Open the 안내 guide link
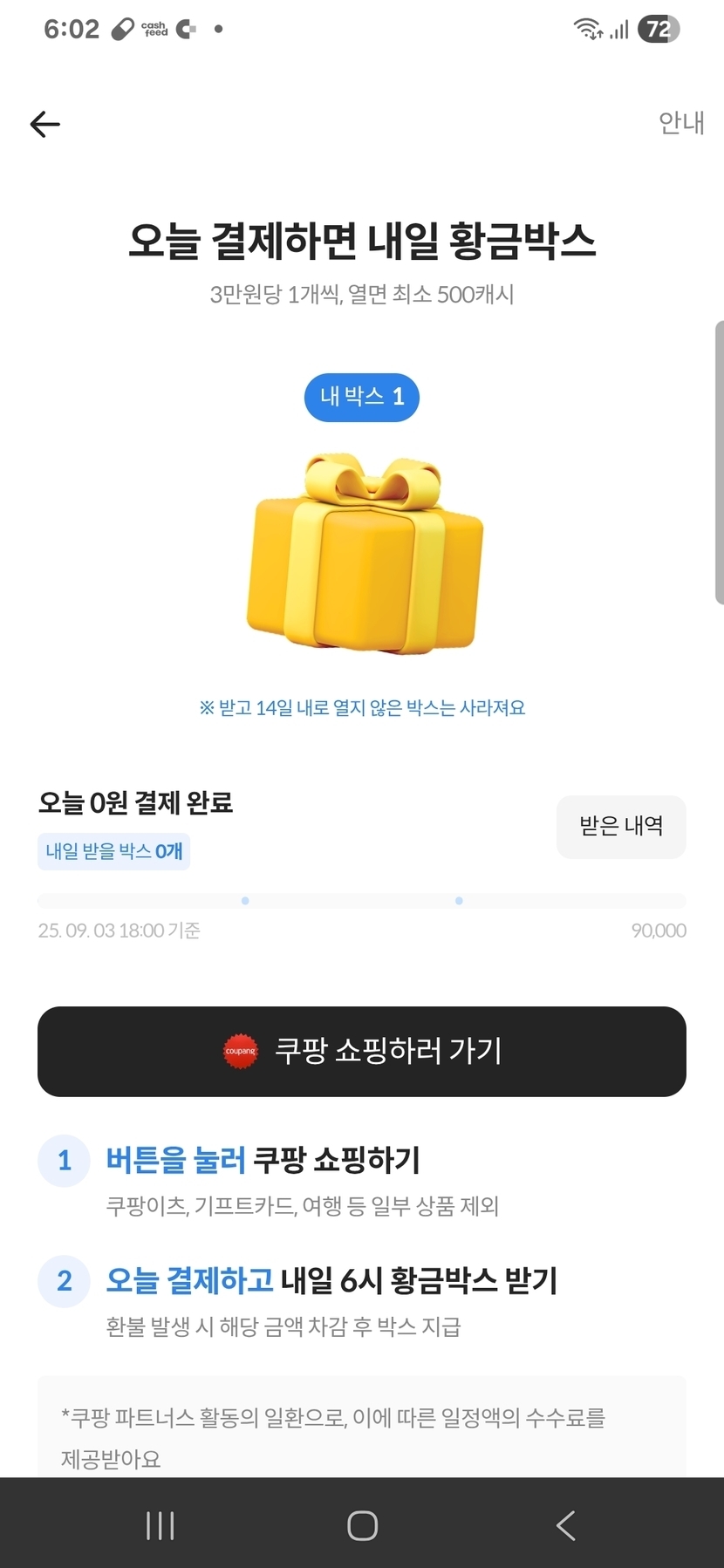The image size is (724, 1568). [x=680, y=124]
